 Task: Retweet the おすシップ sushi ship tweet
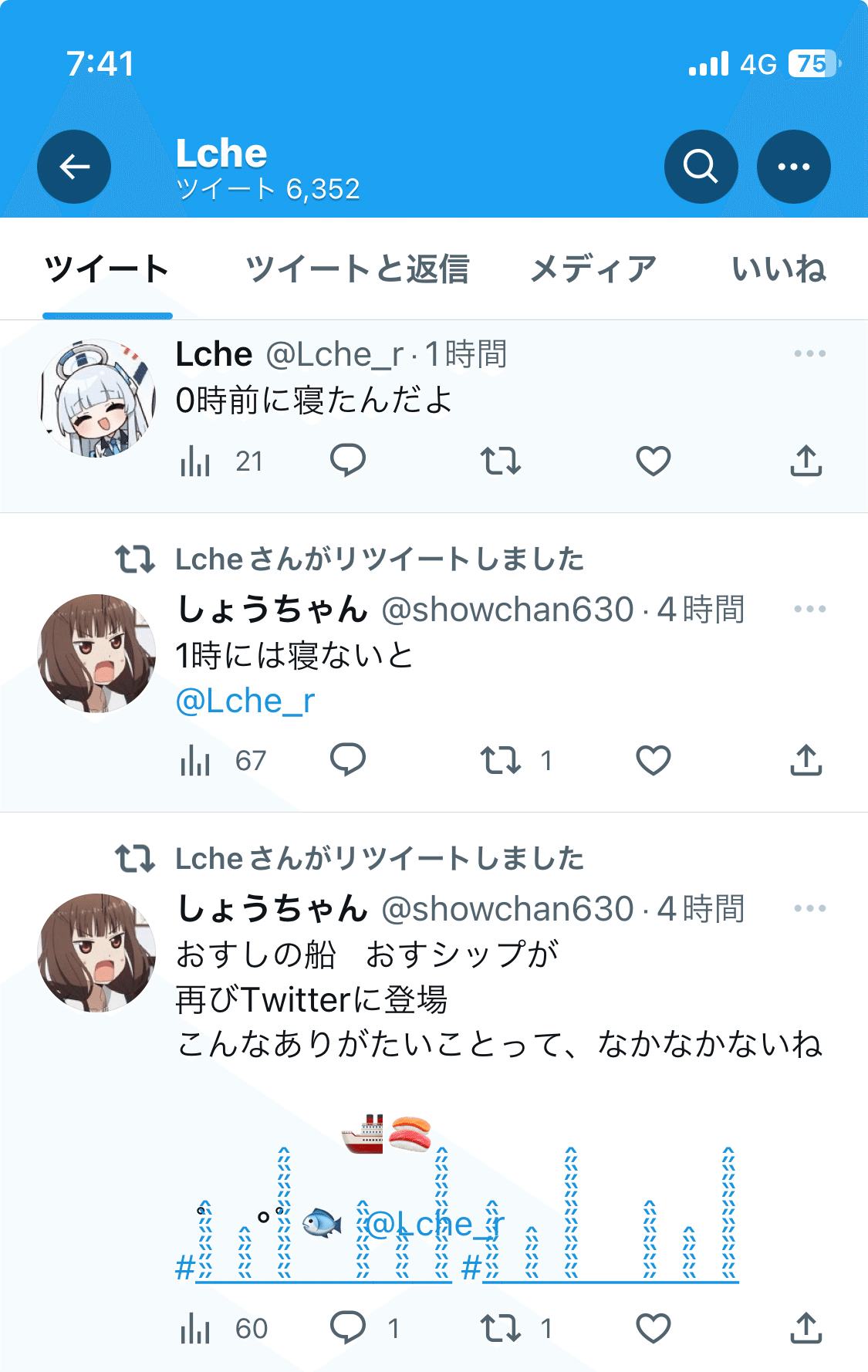(500, 1329)
